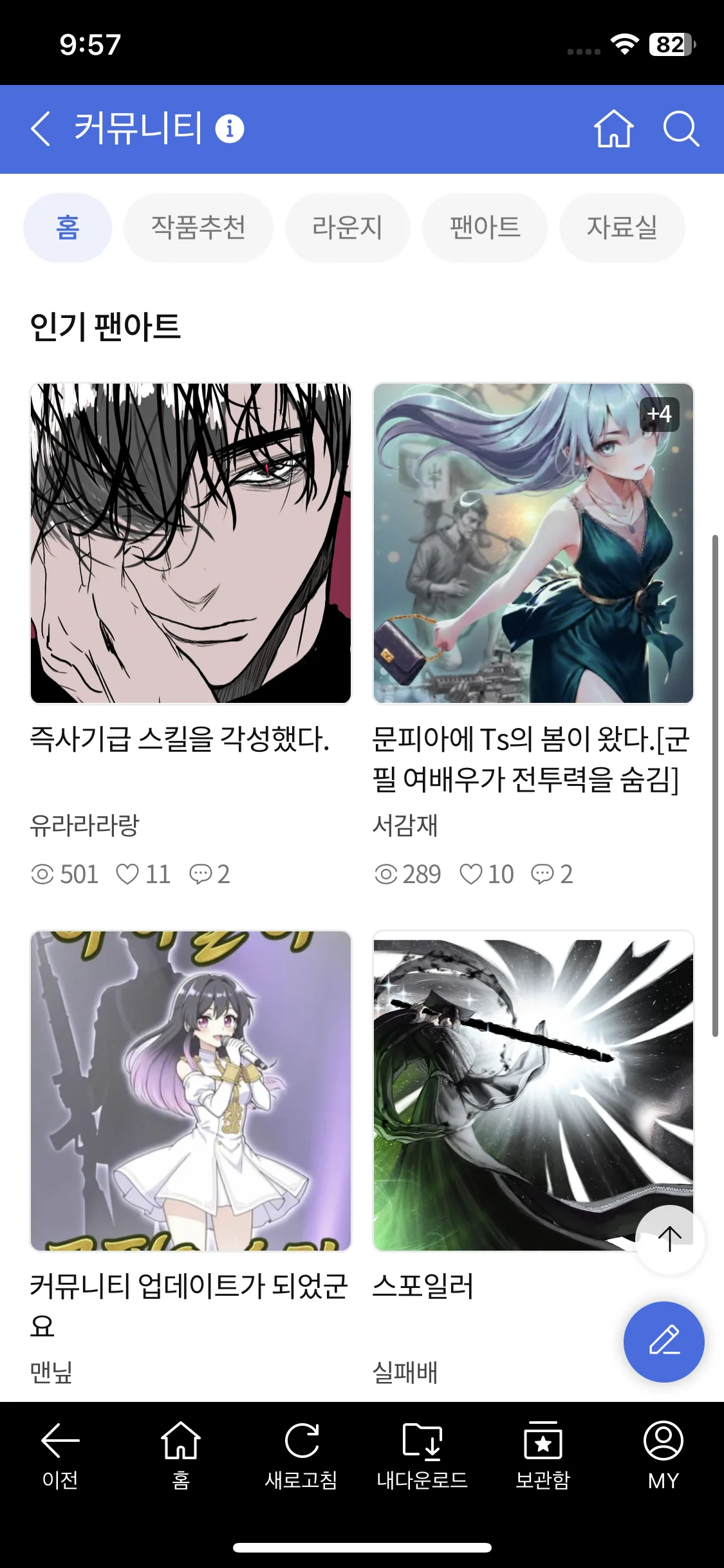The image size is (724, 1568).
Task: Select the 홈 chip
Action: coord(68,228)
